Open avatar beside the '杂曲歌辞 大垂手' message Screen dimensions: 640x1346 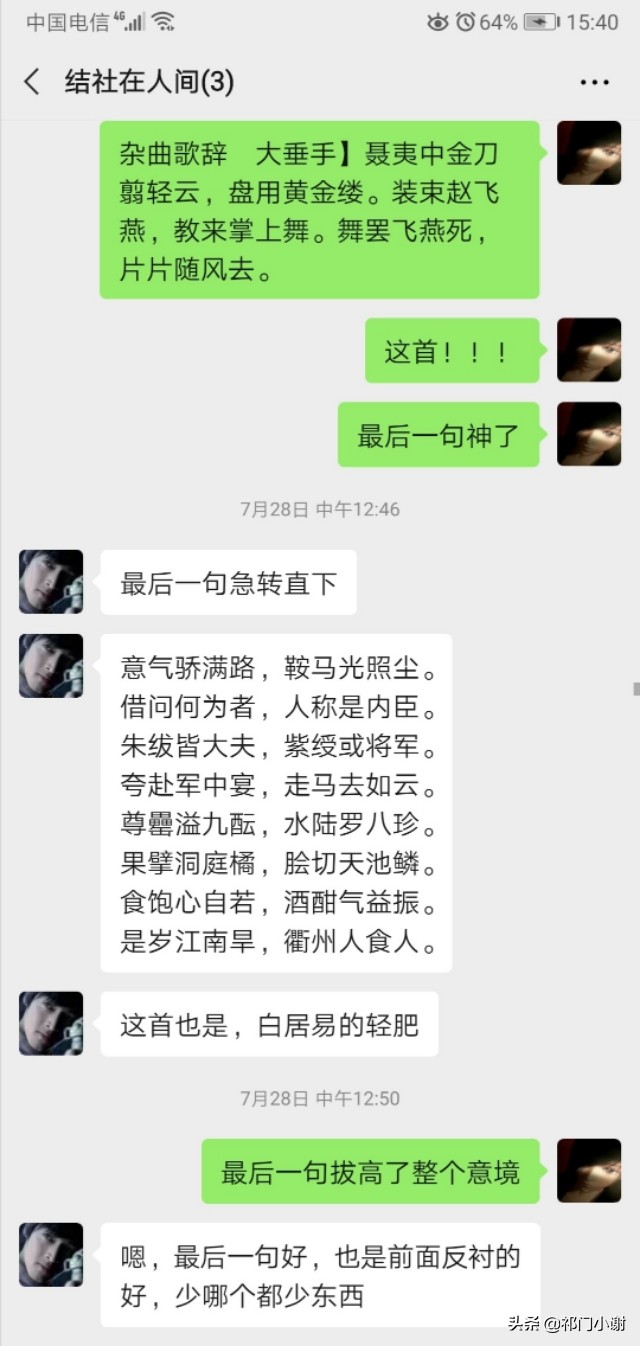click(x=589, y=153)
